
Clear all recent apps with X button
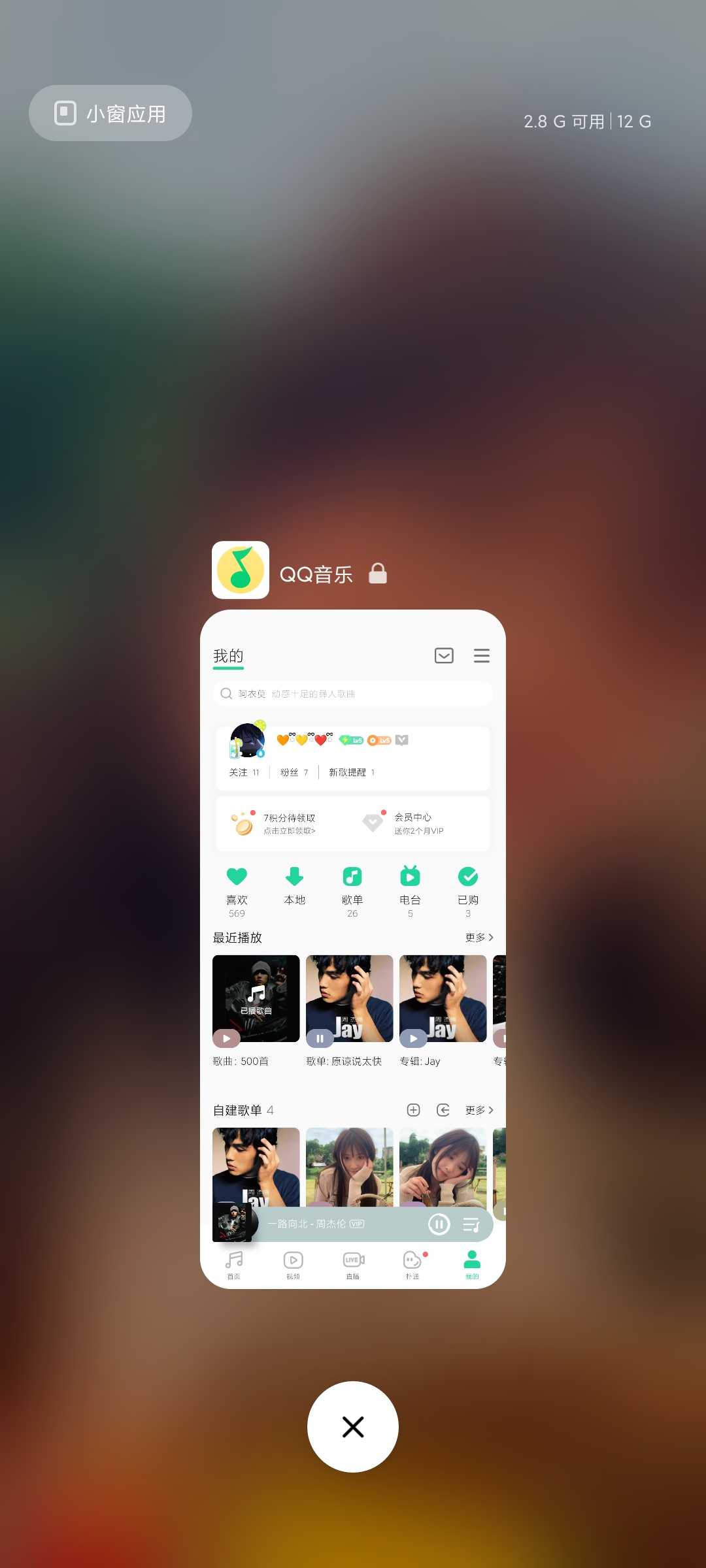pos(353,1427)
